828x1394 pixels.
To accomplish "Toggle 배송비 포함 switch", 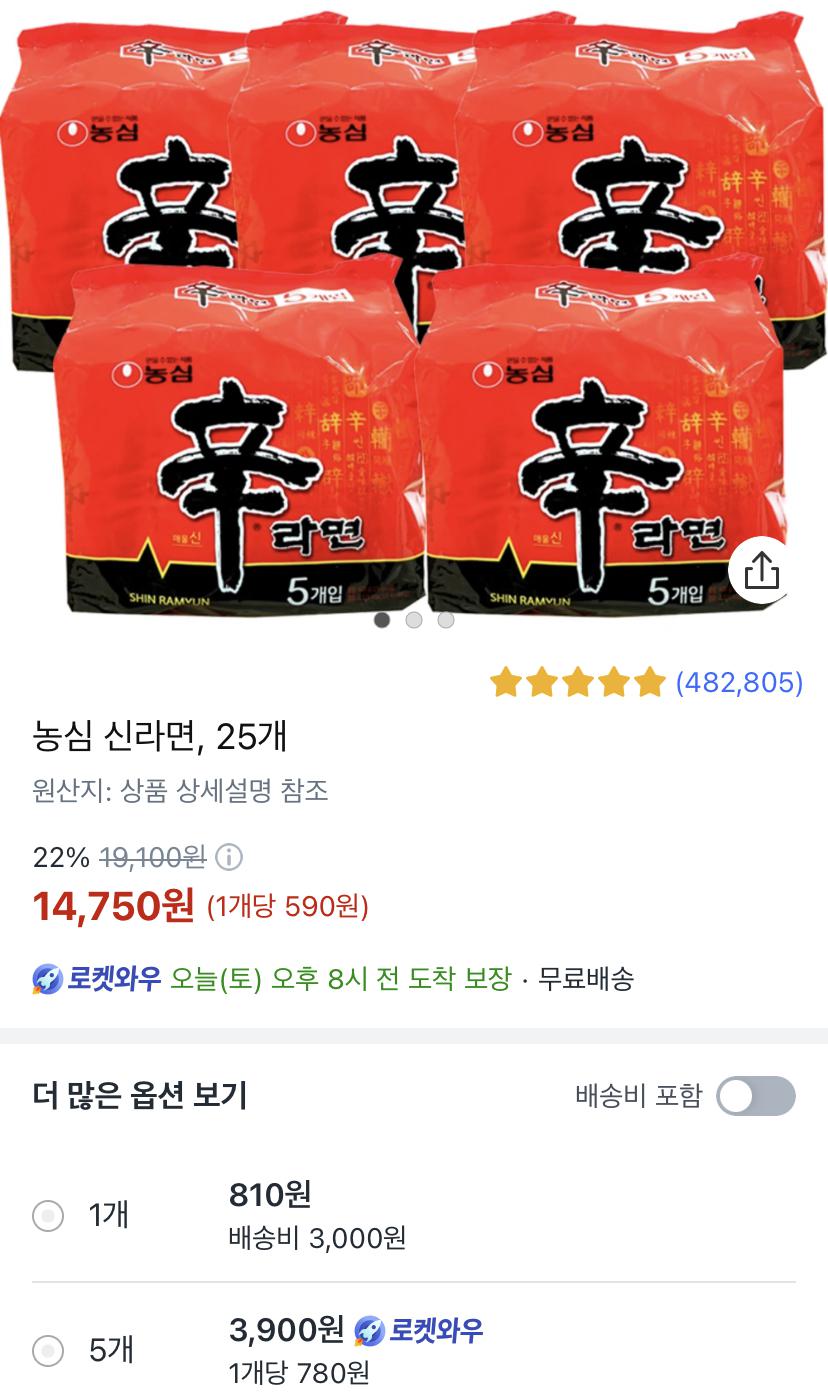I will pyautogui.click(x=757, y=1096).
